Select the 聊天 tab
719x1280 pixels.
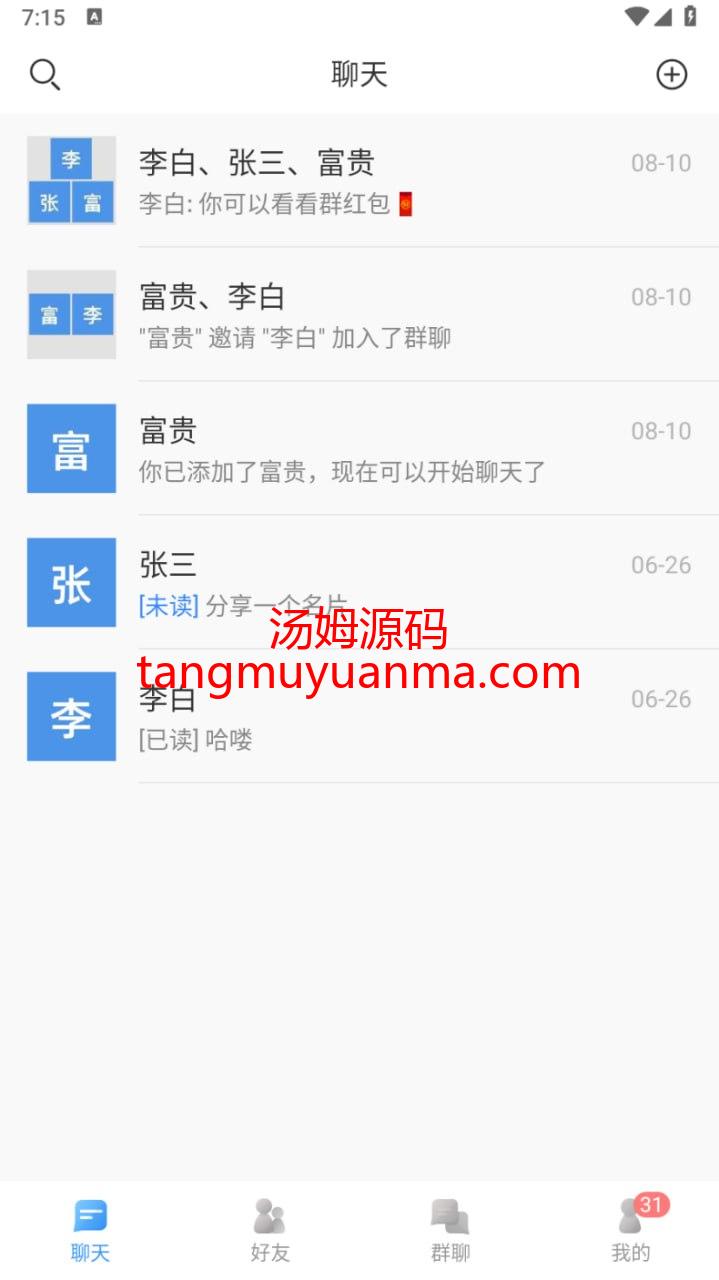90,1231
